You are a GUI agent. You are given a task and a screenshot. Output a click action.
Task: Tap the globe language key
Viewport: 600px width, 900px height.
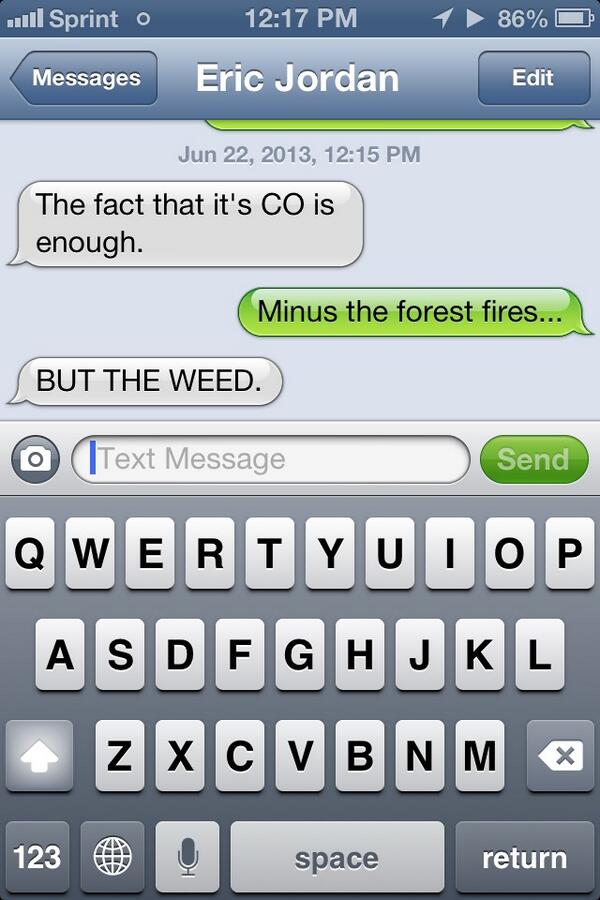112,857
